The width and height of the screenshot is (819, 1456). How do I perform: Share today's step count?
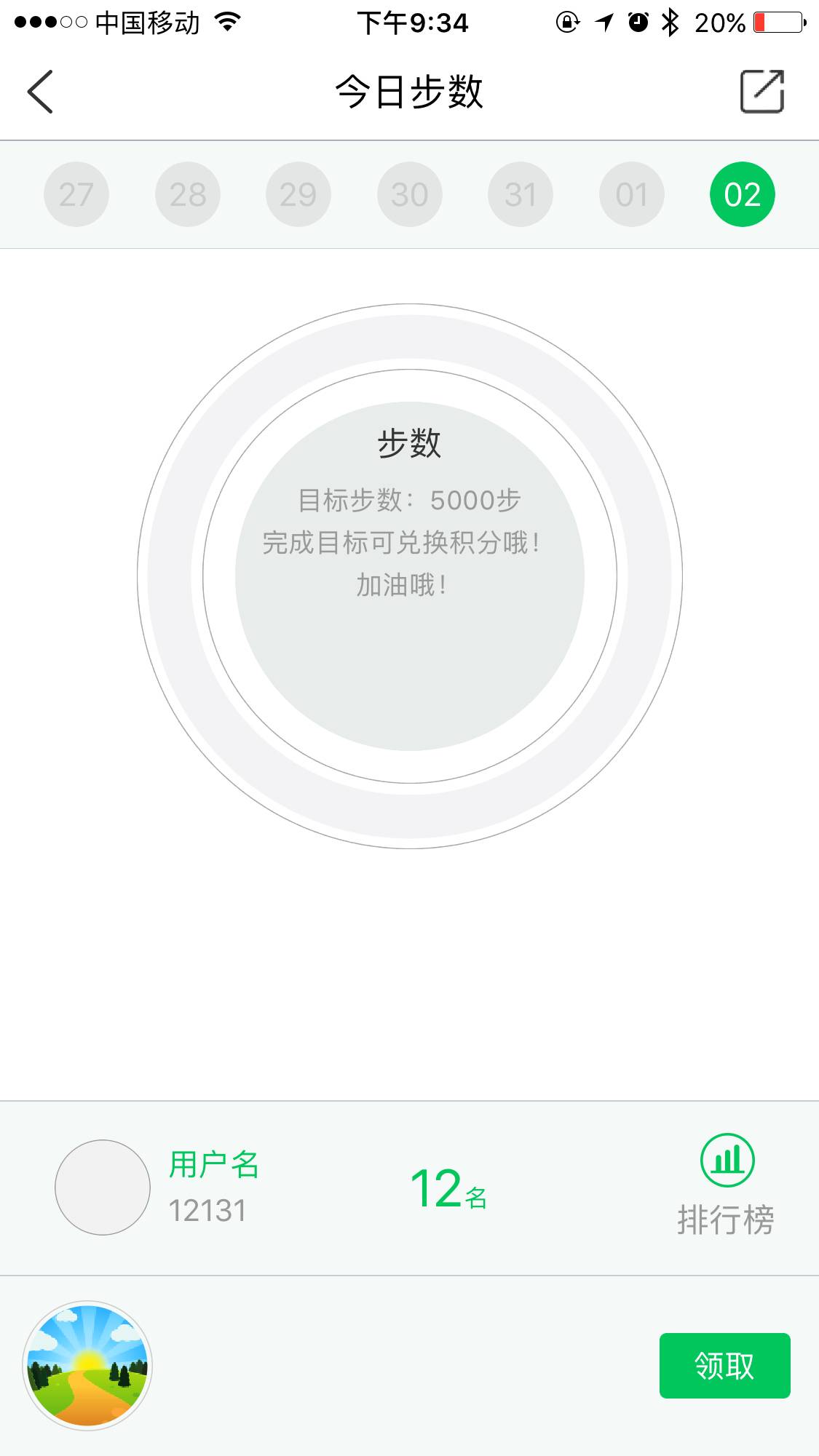[761, 92]
